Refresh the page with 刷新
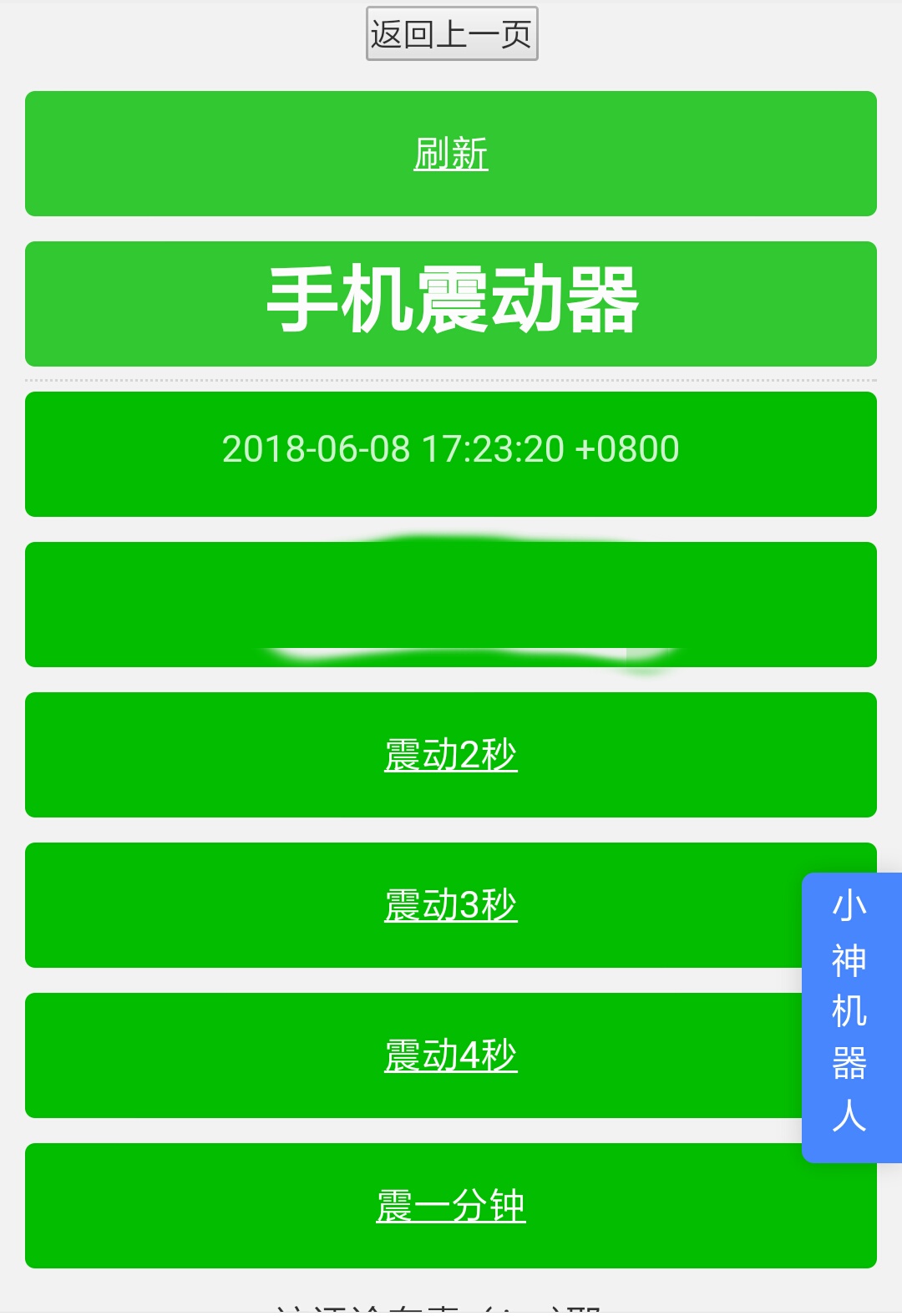Screen dimensions: 902x1316 pos(451,154)
